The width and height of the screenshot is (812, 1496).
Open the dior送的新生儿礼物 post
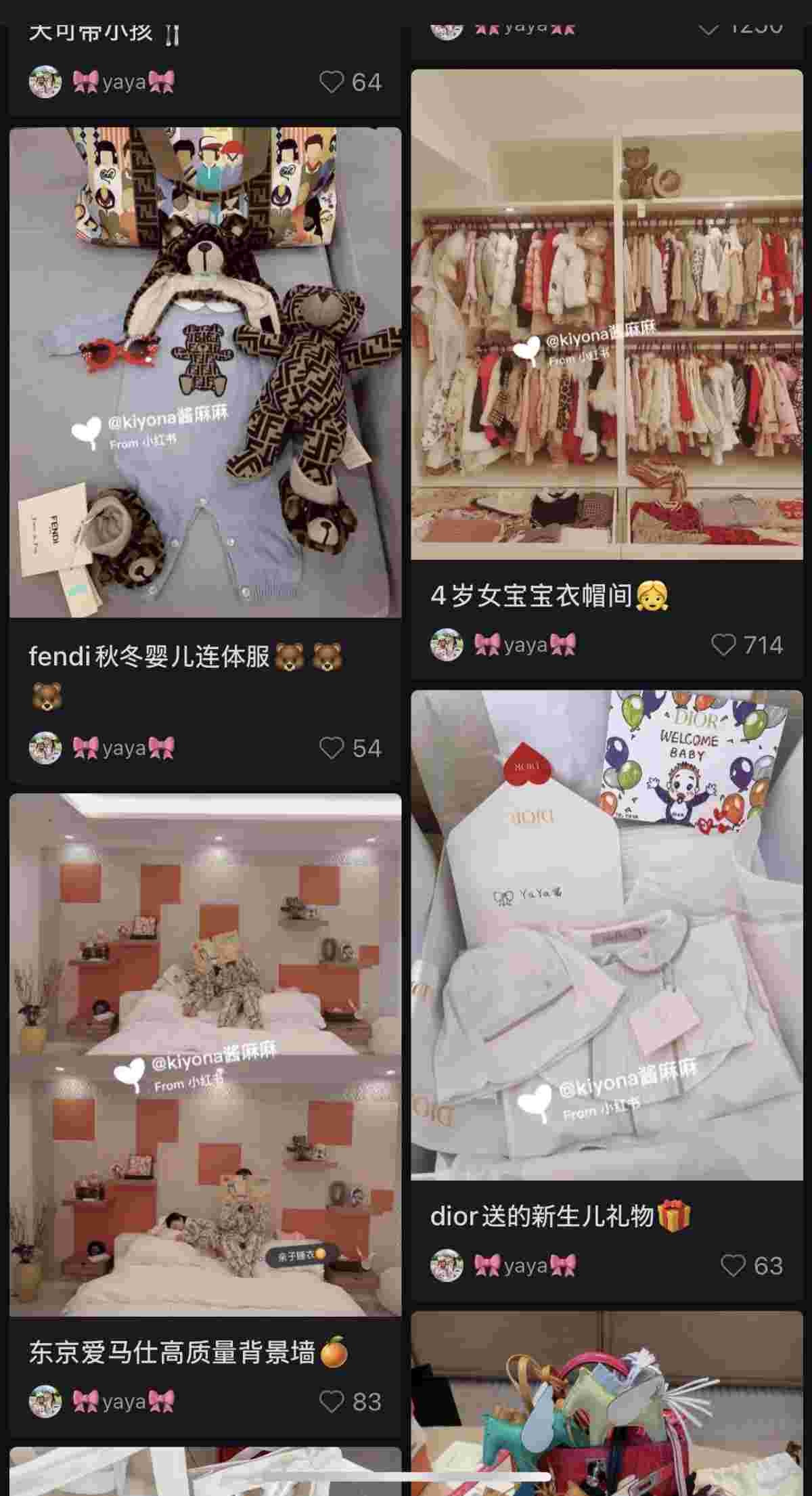(x=607, y=934)
